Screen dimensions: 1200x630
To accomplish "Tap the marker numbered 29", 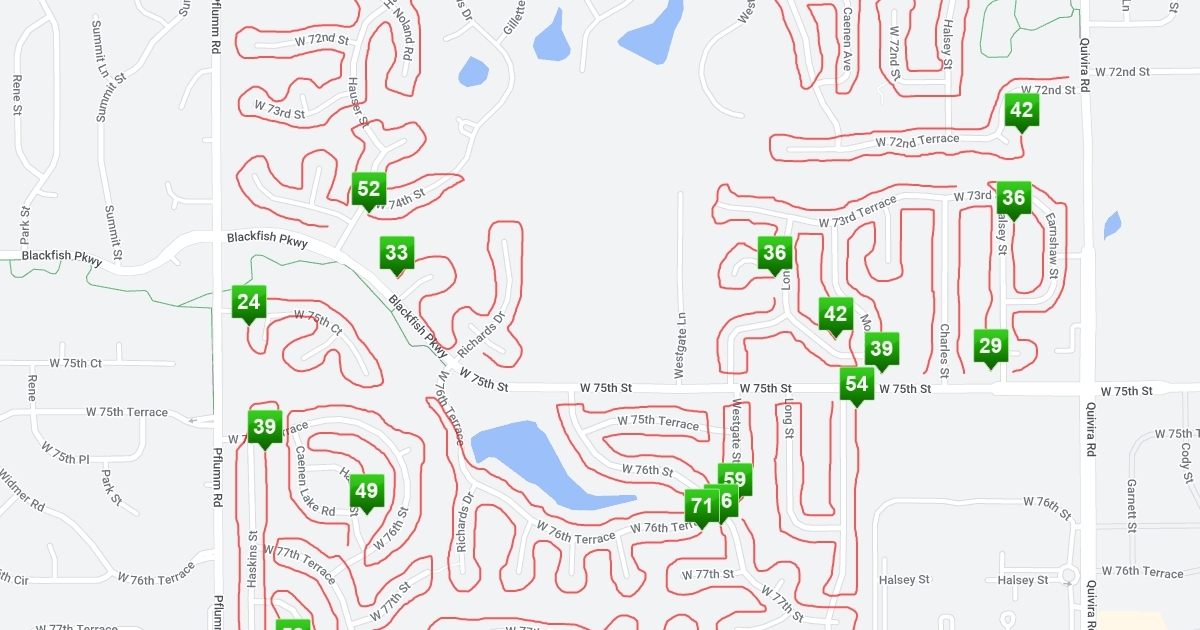I will 990,347.
